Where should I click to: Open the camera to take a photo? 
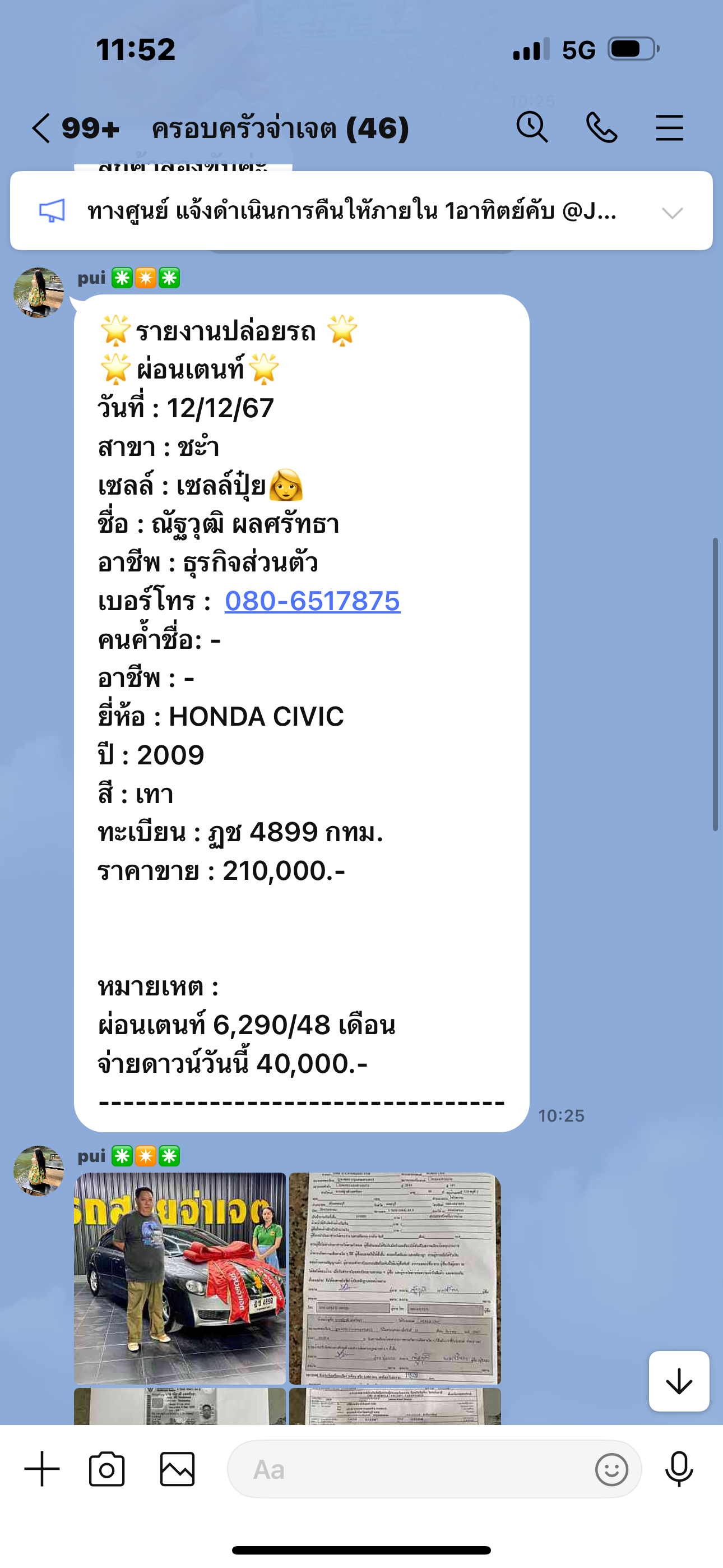pos(107,1469)
